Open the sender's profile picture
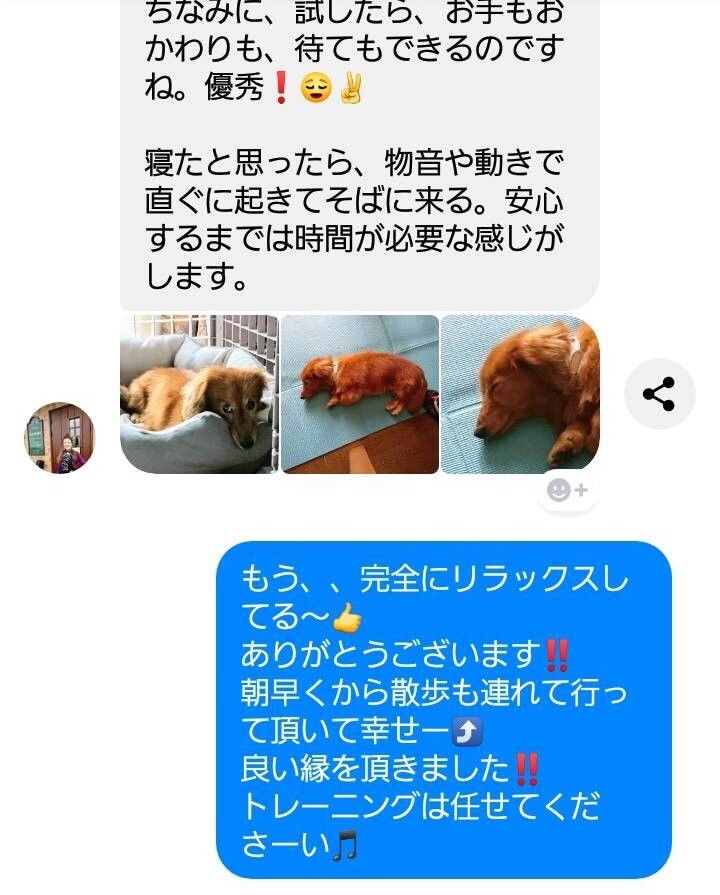 pos(60,437)
